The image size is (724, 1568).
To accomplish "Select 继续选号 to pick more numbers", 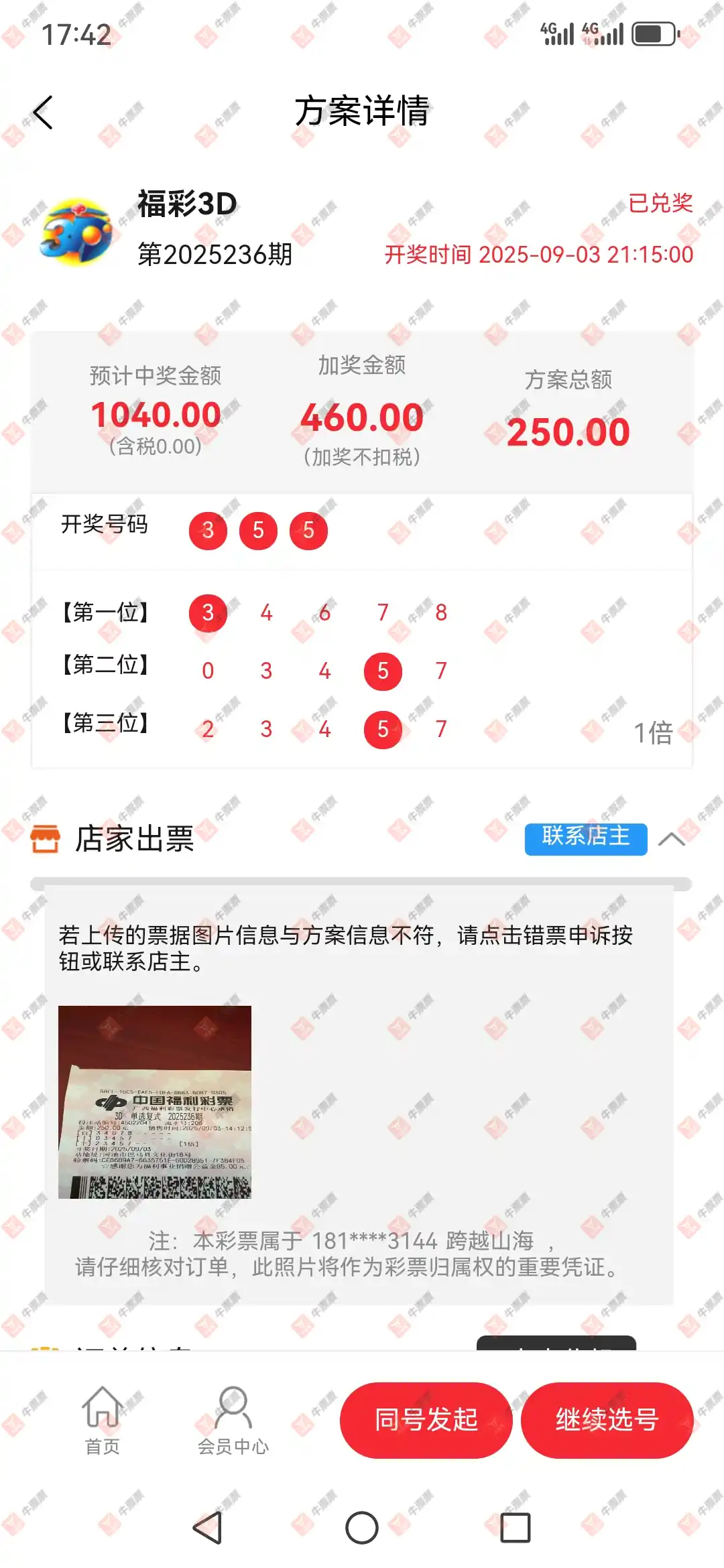I will [x=607, y=1420].
